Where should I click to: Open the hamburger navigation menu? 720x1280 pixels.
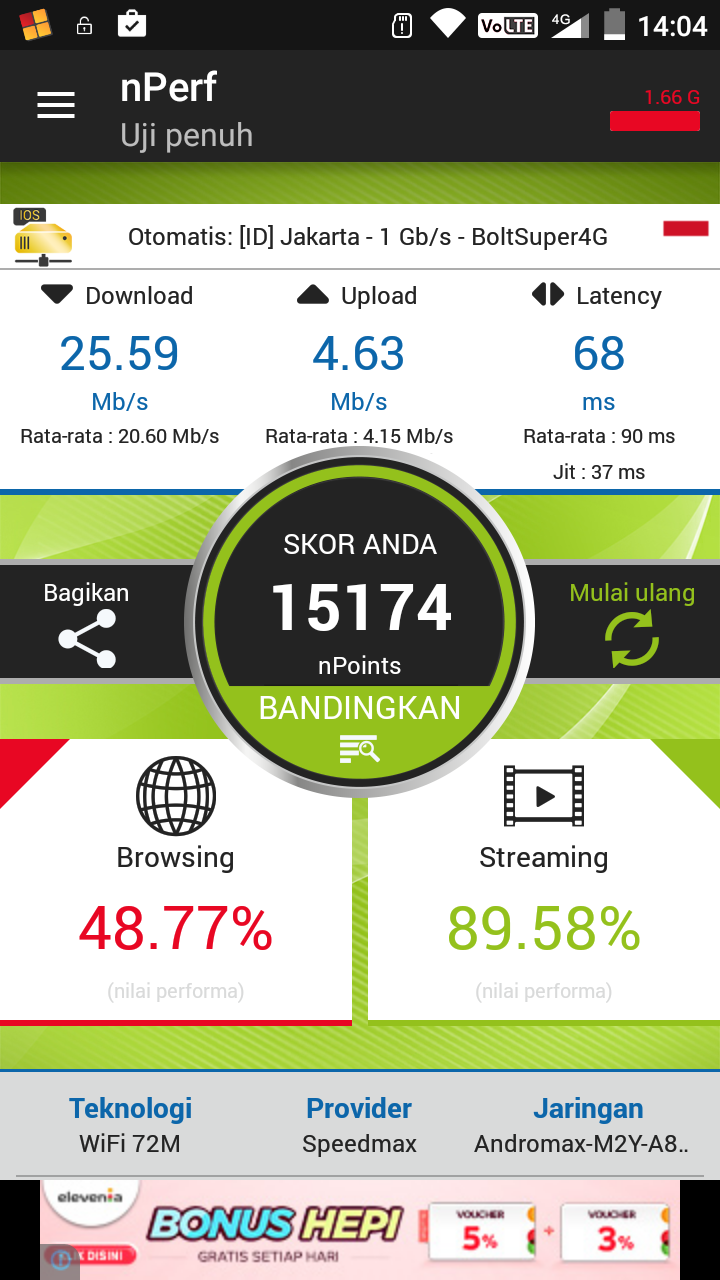click(x=56, y=106)
